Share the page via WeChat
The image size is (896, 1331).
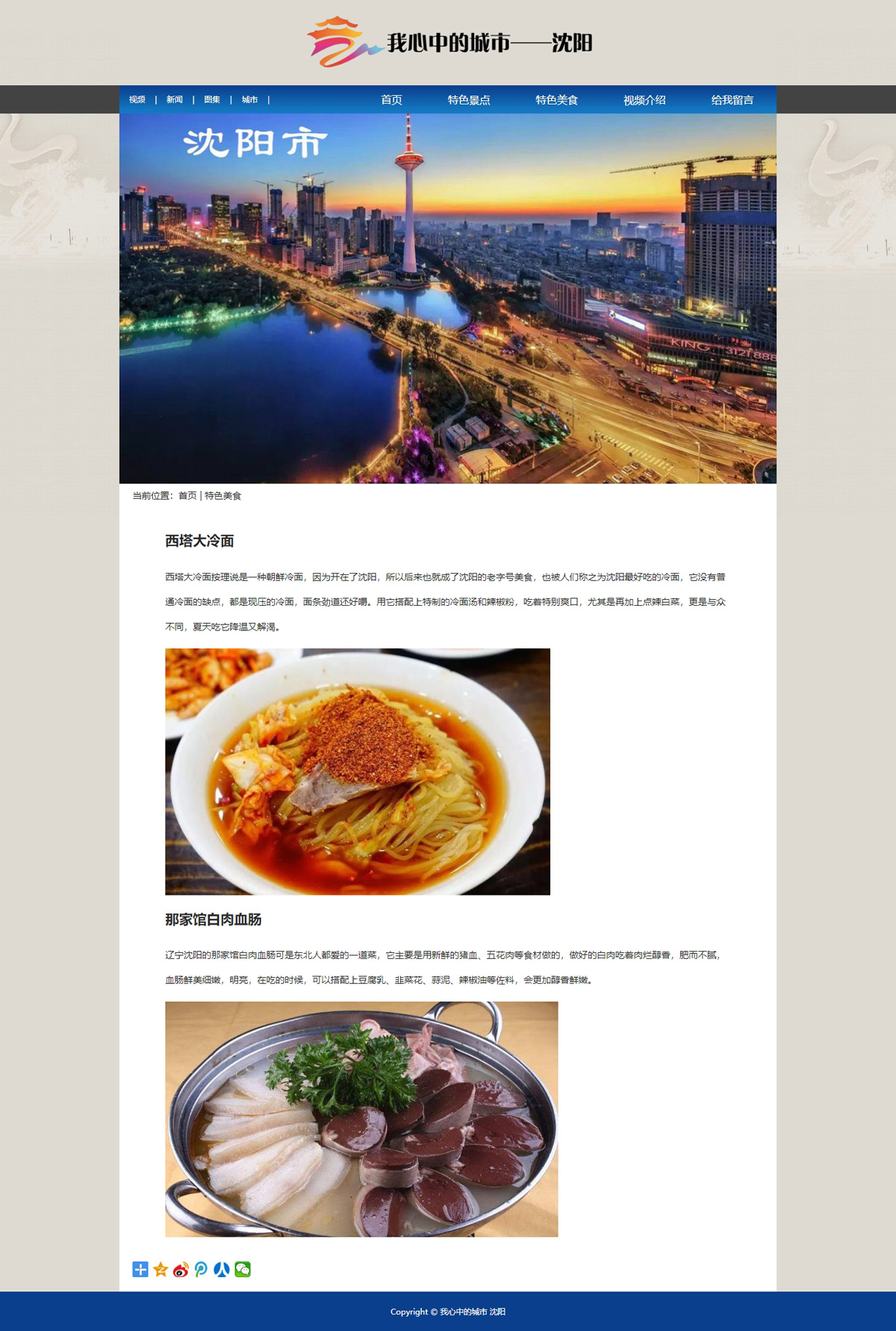(243, 1270)
